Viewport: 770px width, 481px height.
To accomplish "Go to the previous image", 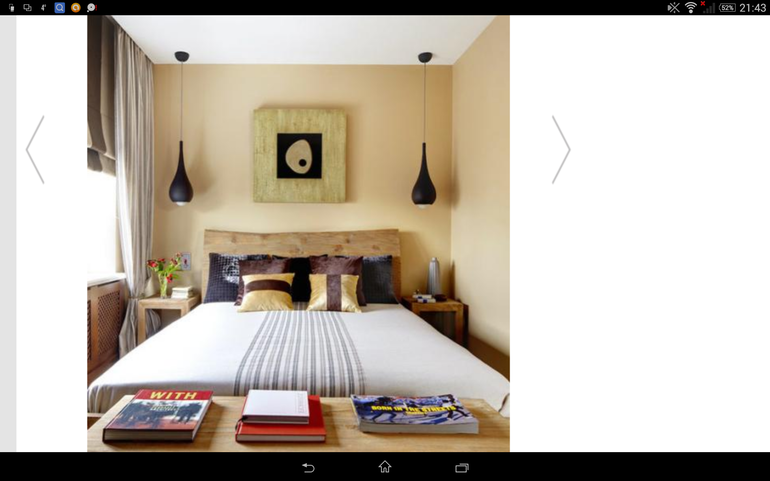I will (35, 150).
